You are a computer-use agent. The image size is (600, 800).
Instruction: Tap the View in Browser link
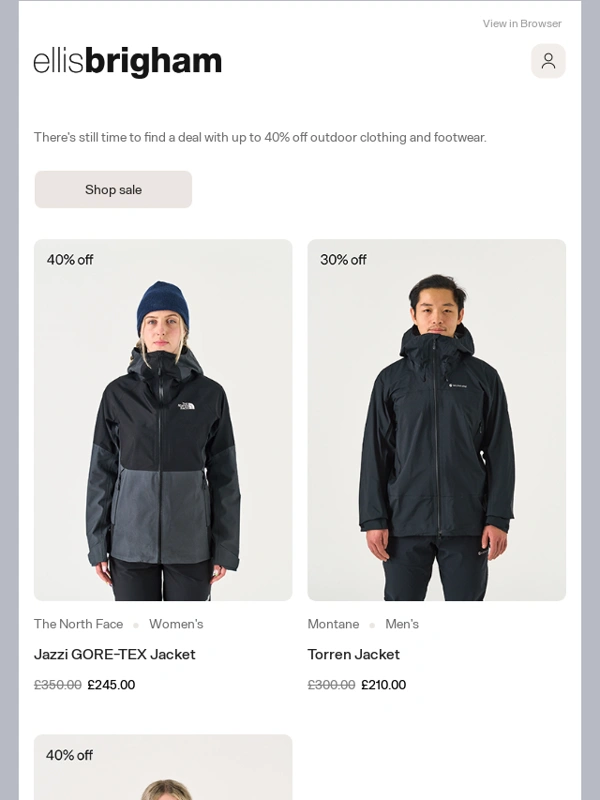(521, 24)
